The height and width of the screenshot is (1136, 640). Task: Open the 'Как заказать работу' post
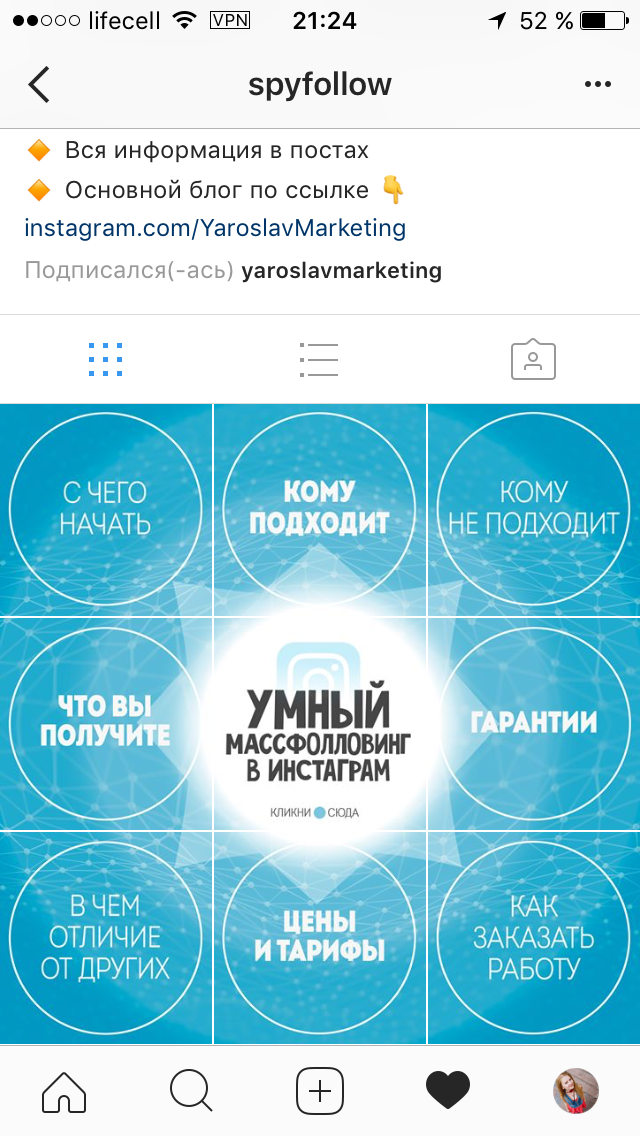534,937
